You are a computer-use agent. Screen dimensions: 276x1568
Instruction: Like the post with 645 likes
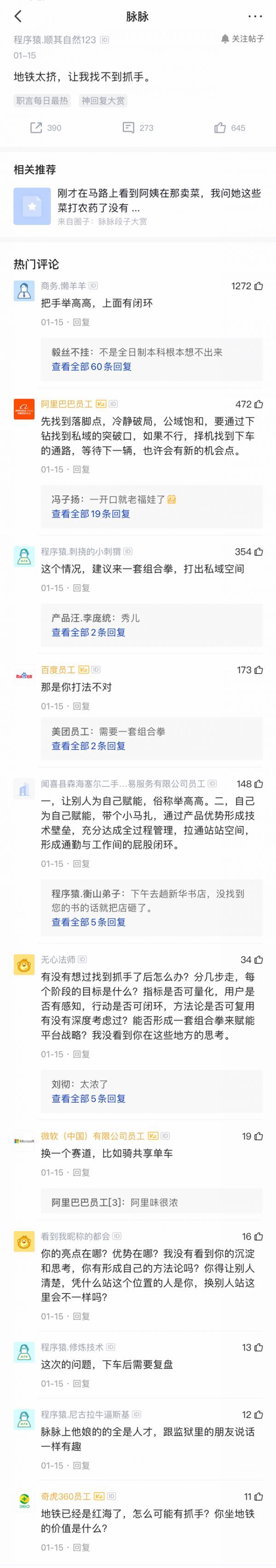(230, 128)
